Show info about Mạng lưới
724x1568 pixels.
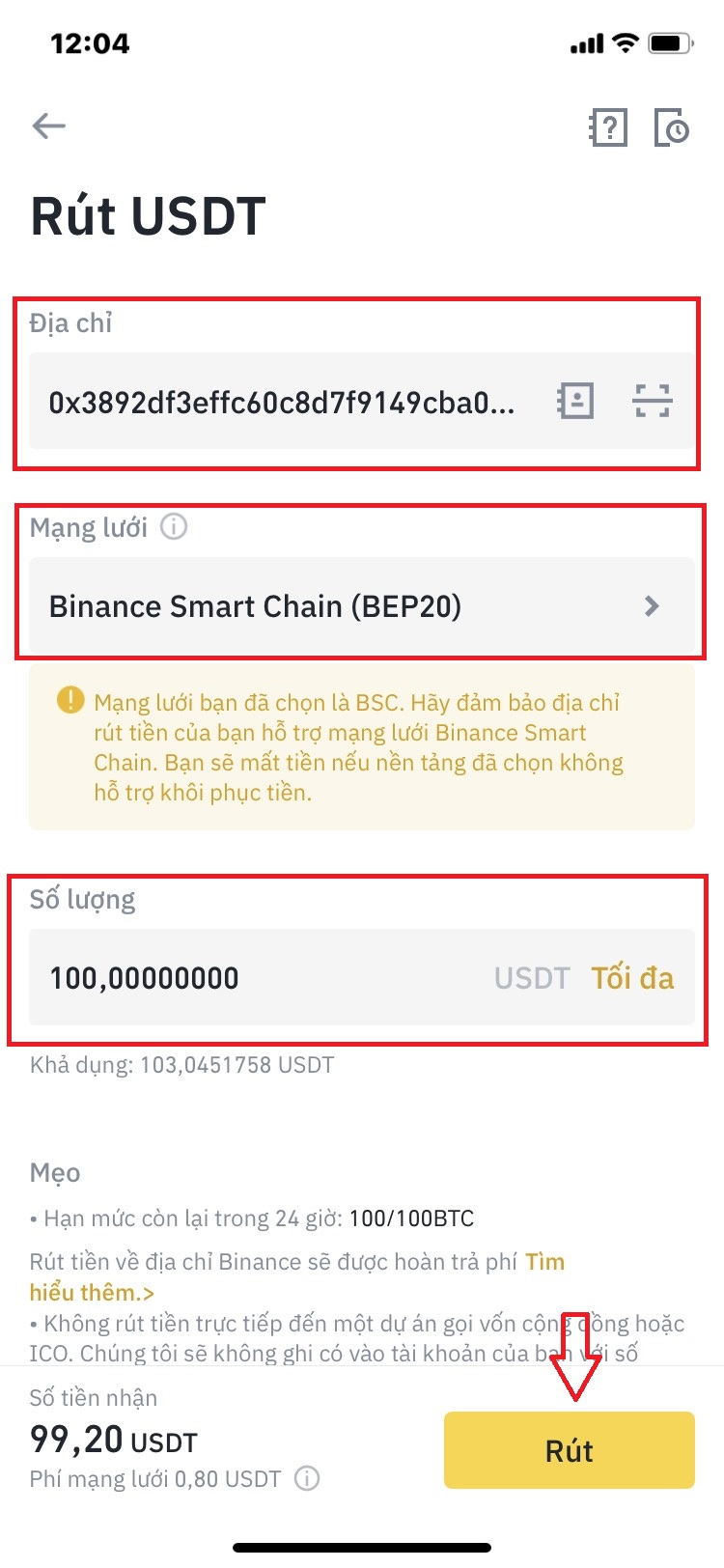pyautogui.click(x=174, y=527)
